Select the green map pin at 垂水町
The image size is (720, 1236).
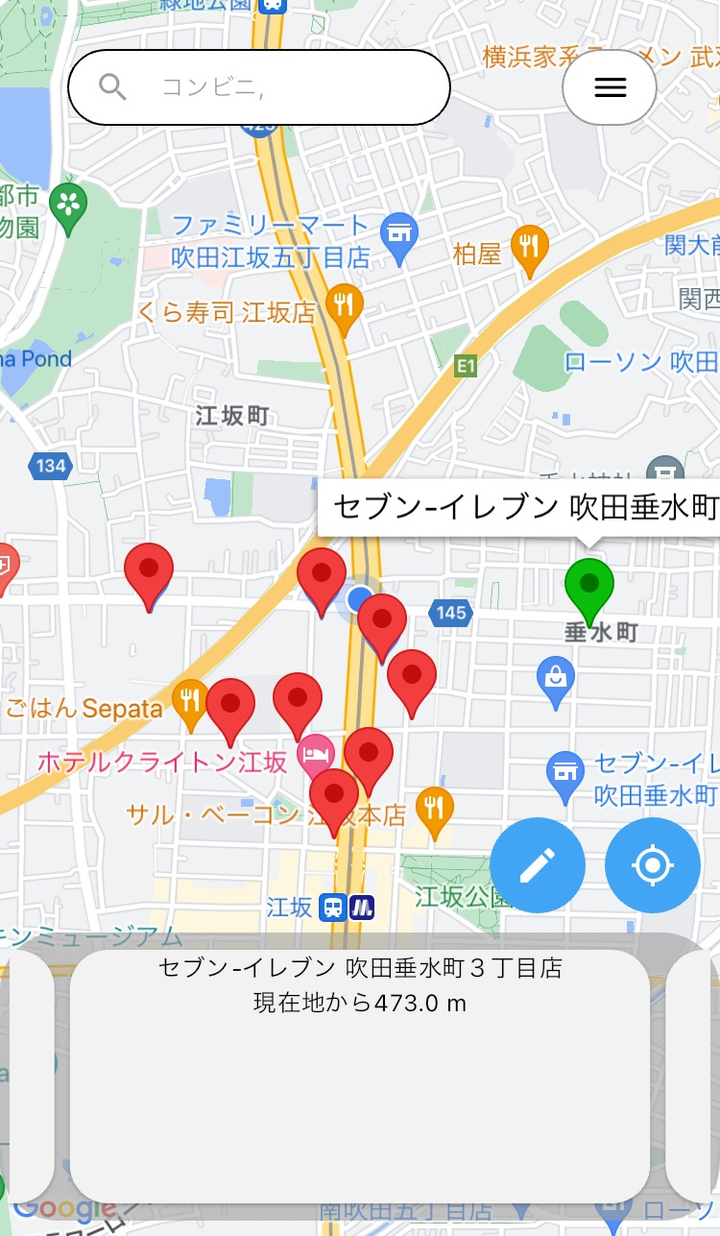[589, 586]
